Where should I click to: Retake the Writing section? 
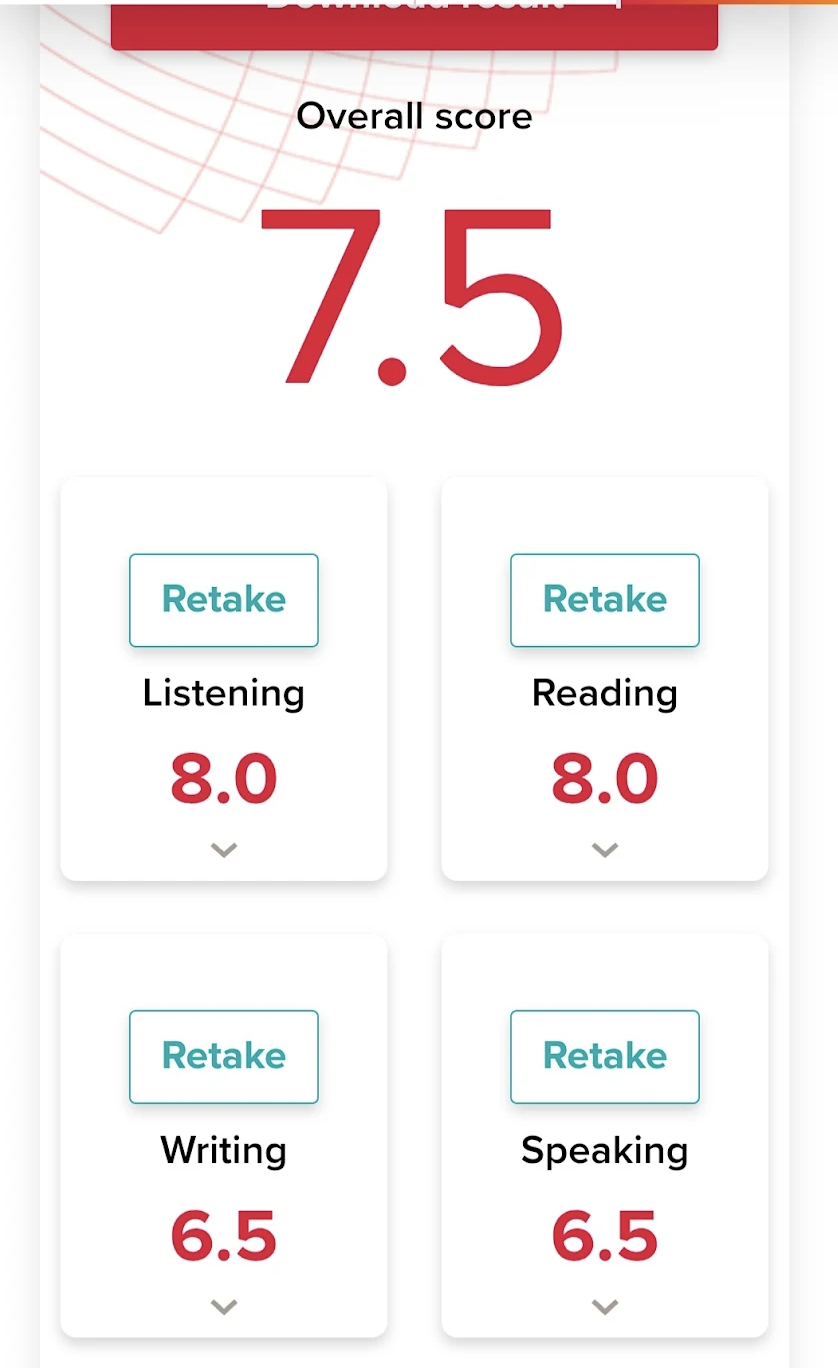(224, 1056)
